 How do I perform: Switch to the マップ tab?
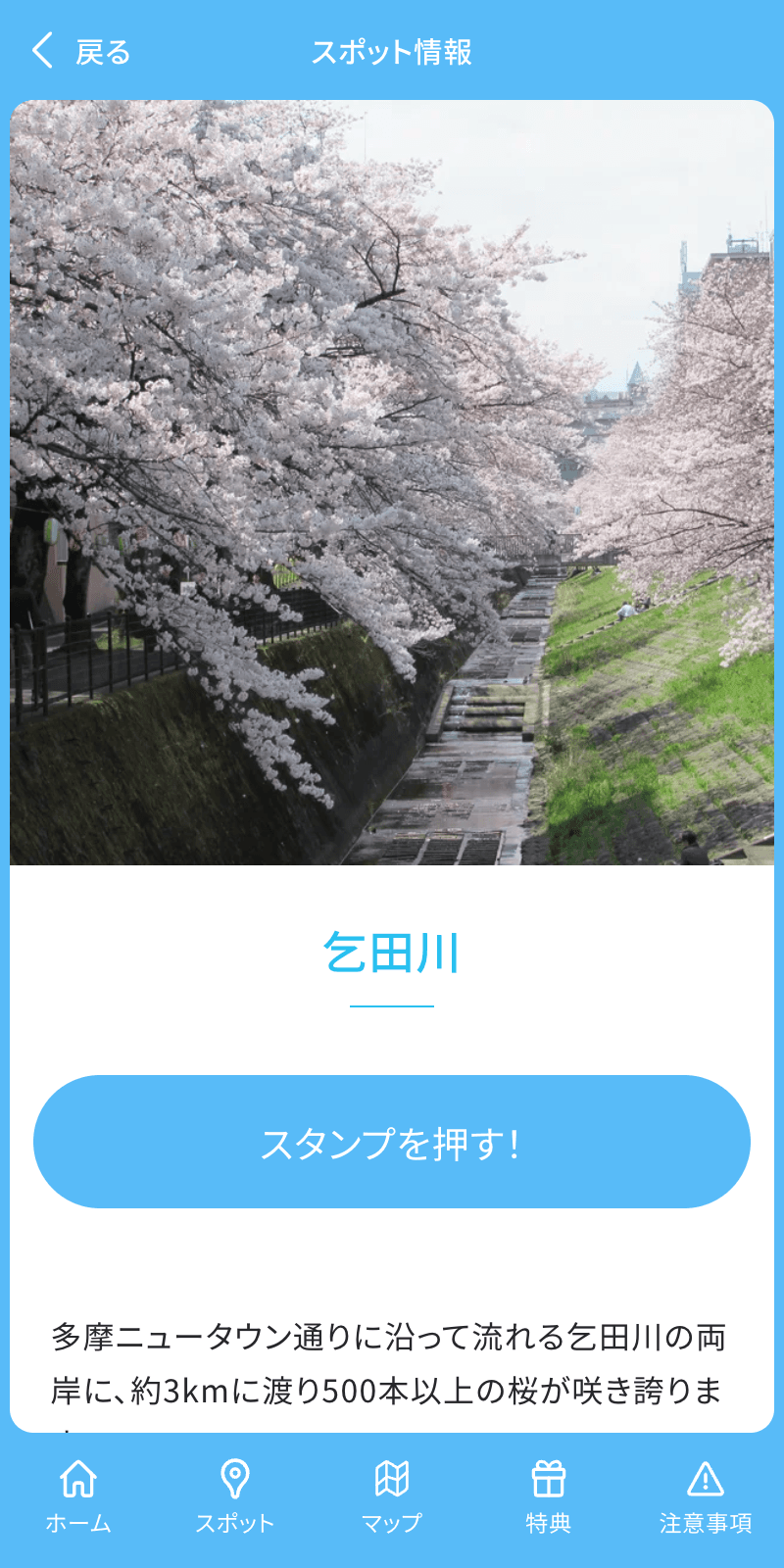392,1496
